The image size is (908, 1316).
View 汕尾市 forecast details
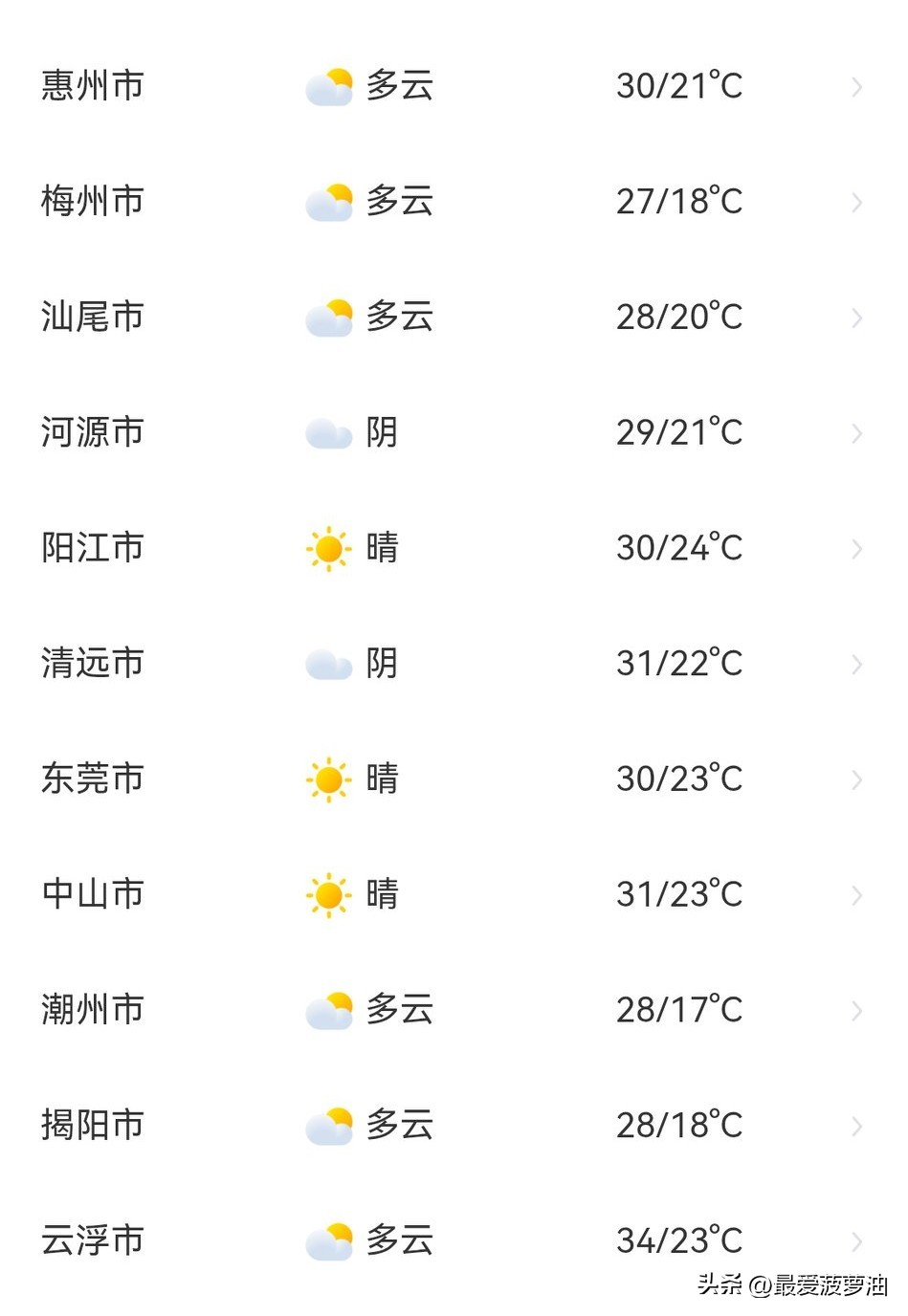pyautogui.click(x=454, y=318)
